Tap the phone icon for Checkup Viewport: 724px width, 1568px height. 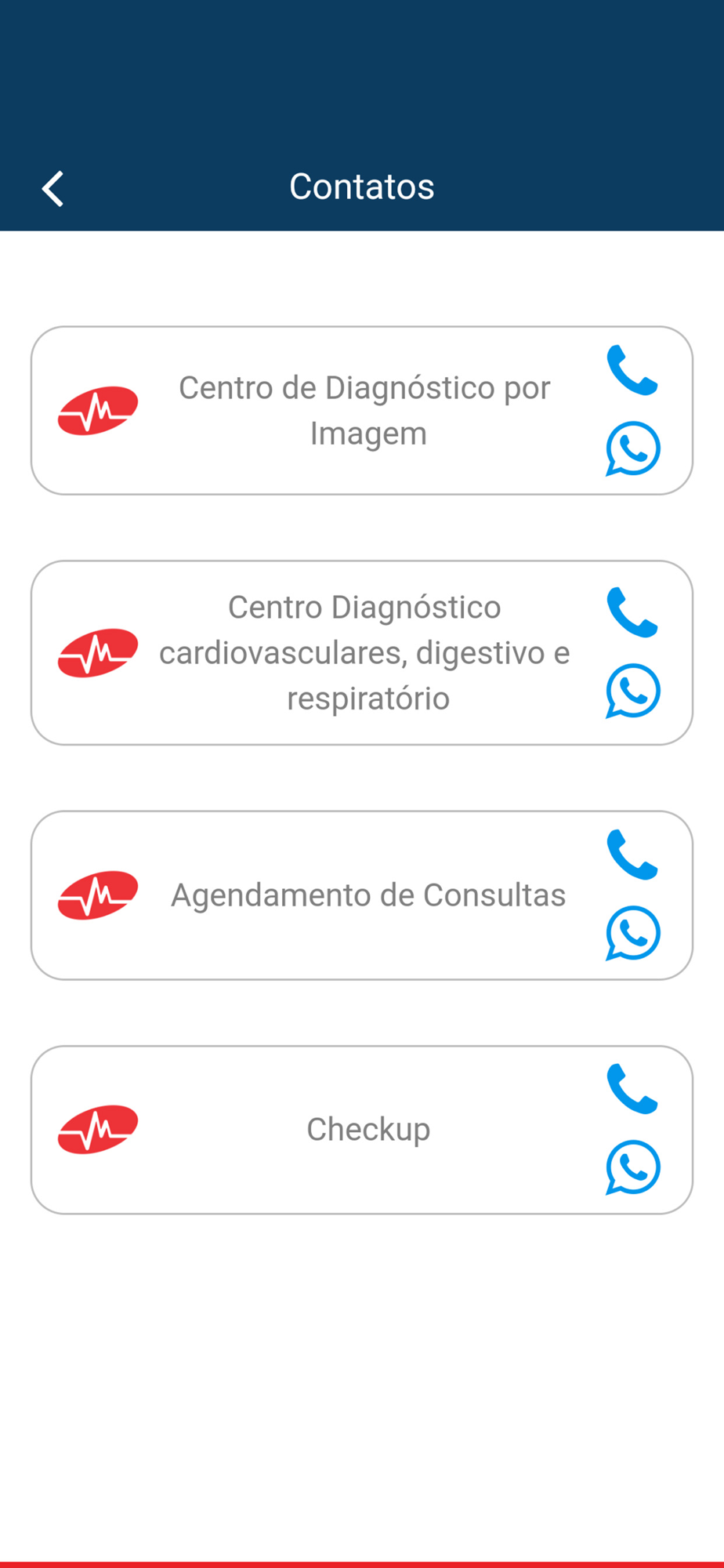tap(632, 1089)
